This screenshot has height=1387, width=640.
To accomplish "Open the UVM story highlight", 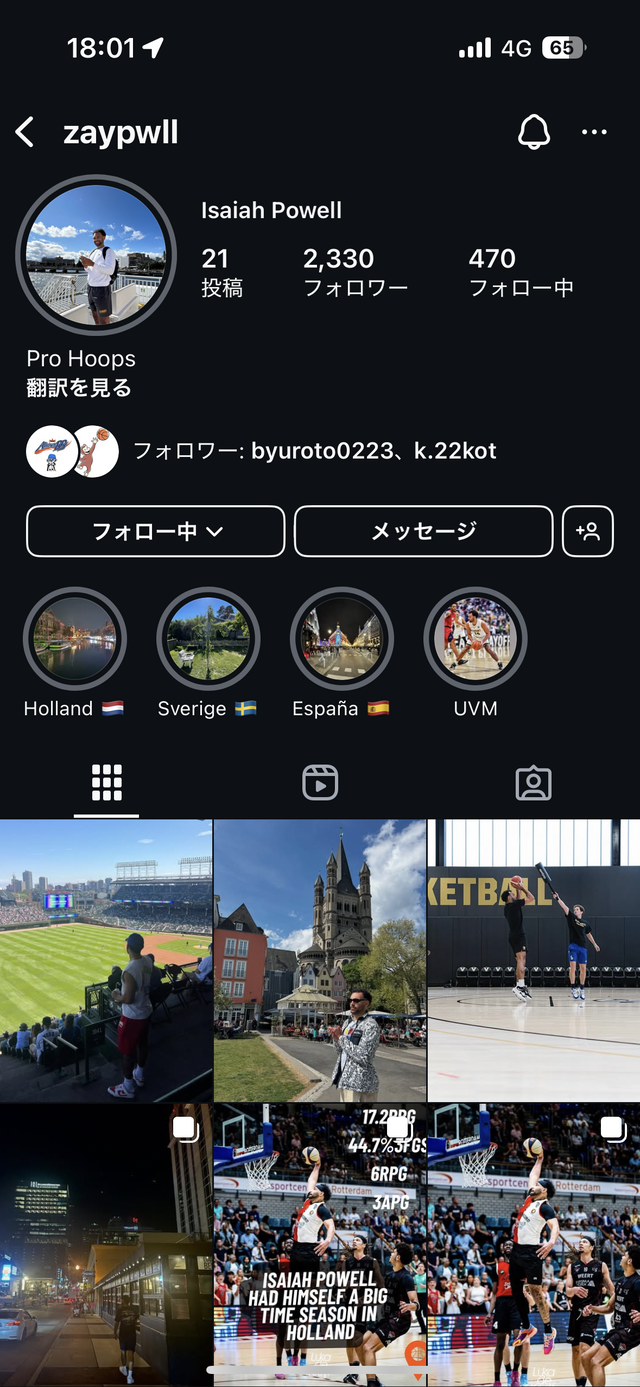I will coord(475,640).
